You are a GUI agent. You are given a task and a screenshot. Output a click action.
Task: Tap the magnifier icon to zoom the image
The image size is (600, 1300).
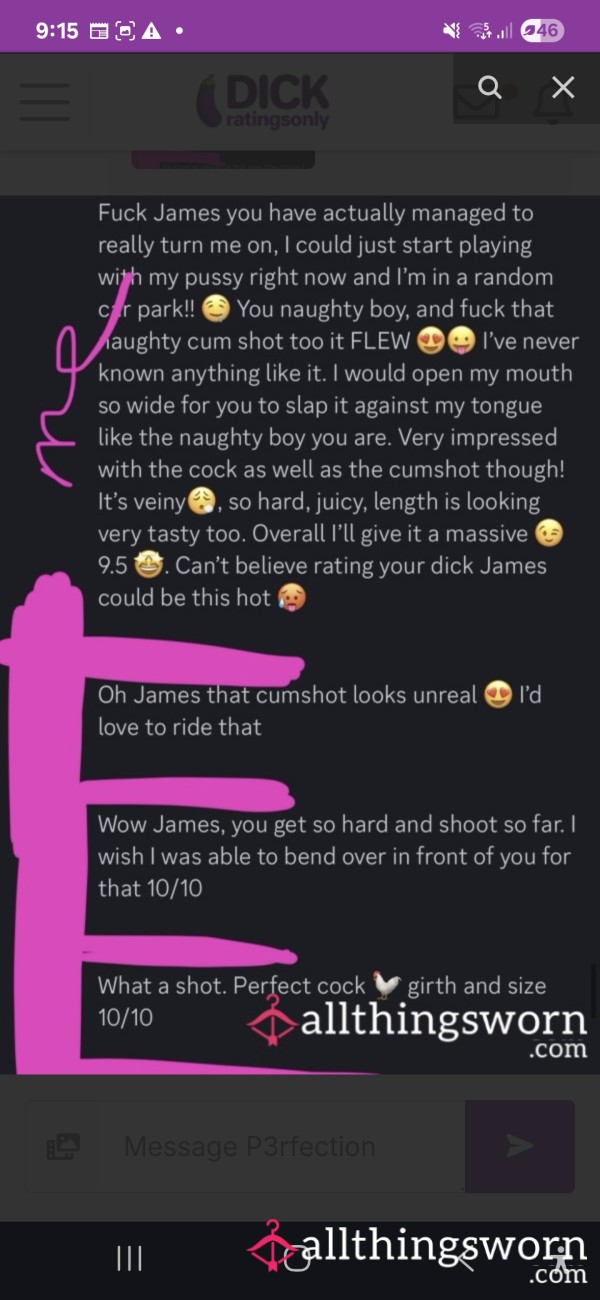click(489, 88)
